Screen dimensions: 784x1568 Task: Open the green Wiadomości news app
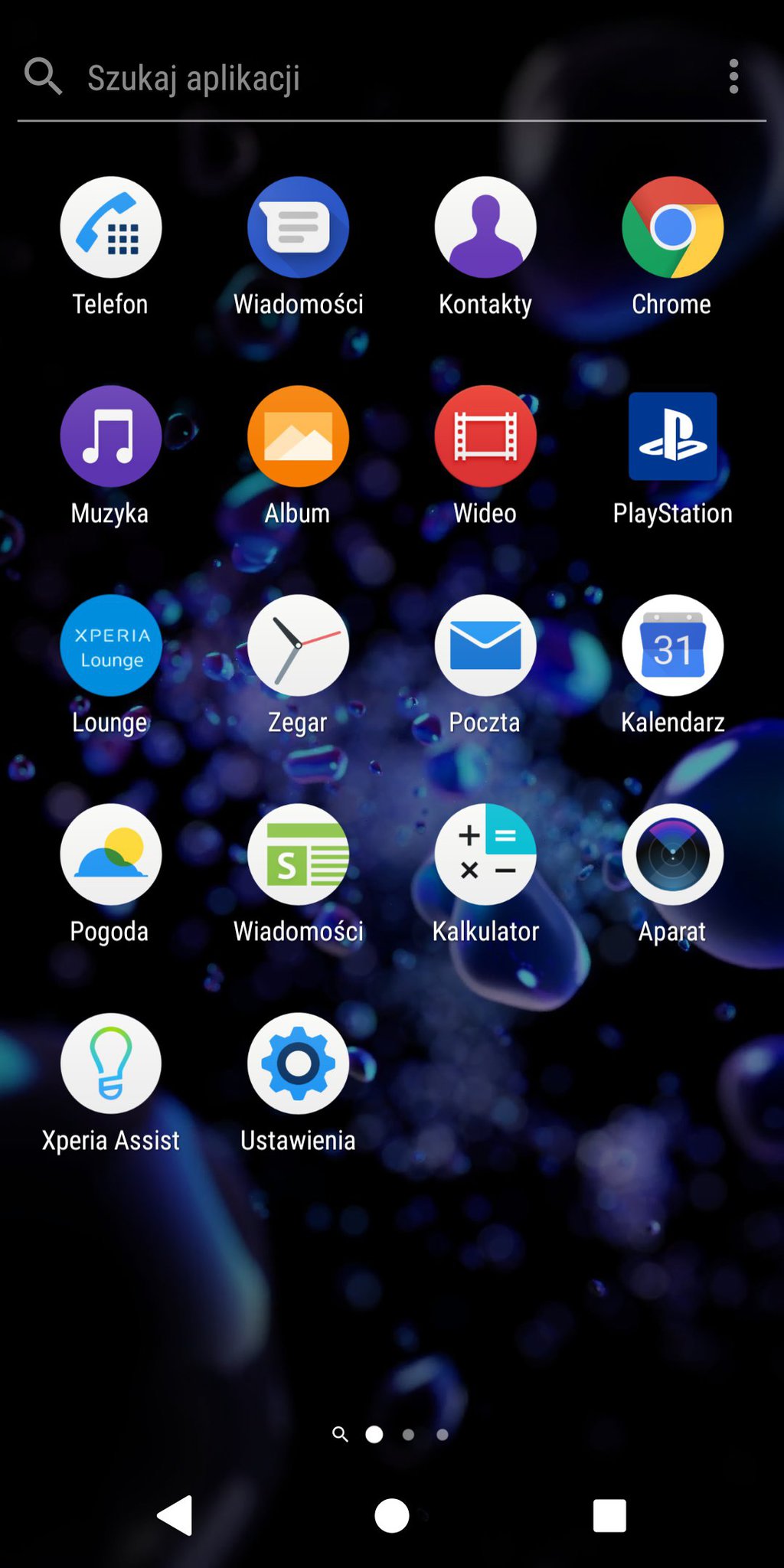298,854
